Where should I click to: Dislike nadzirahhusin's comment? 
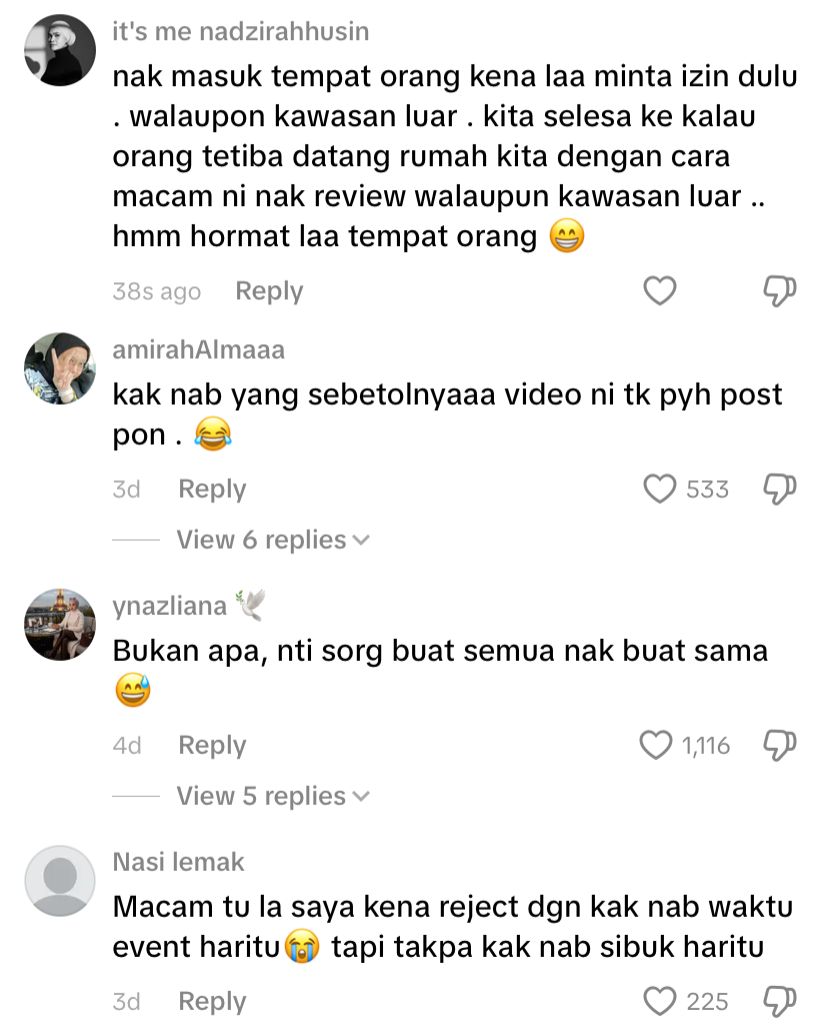(779, 291)
